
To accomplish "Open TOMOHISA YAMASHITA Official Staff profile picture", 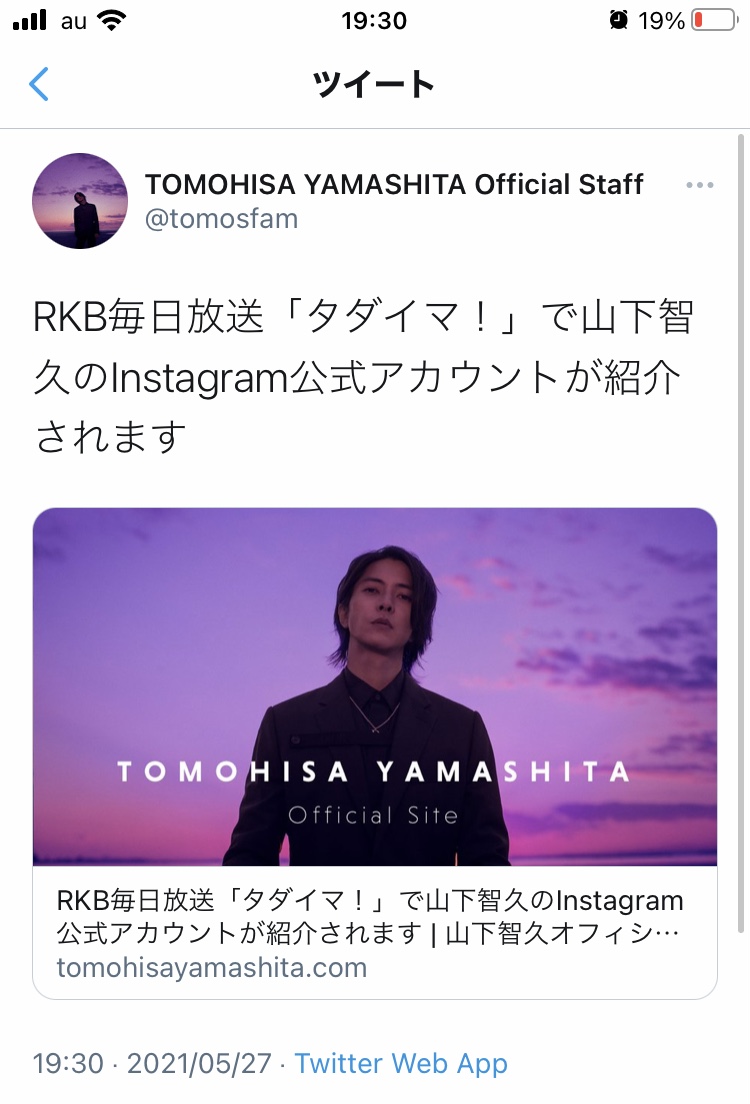I will (x=80, y=200).
